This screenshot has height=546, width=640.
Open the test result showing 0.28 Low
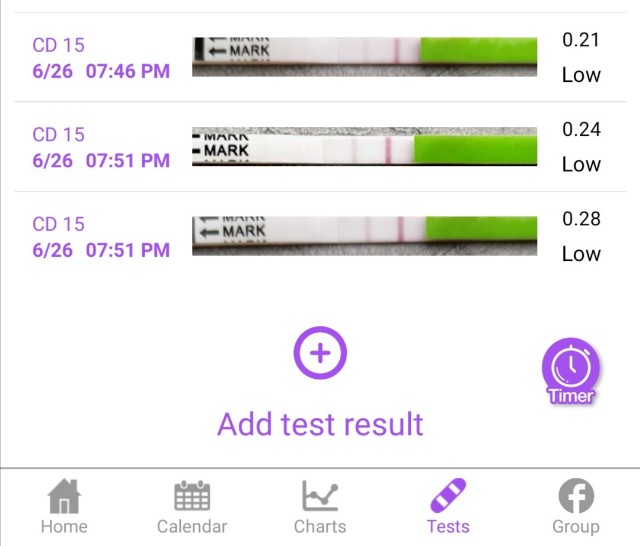(320, 236)
